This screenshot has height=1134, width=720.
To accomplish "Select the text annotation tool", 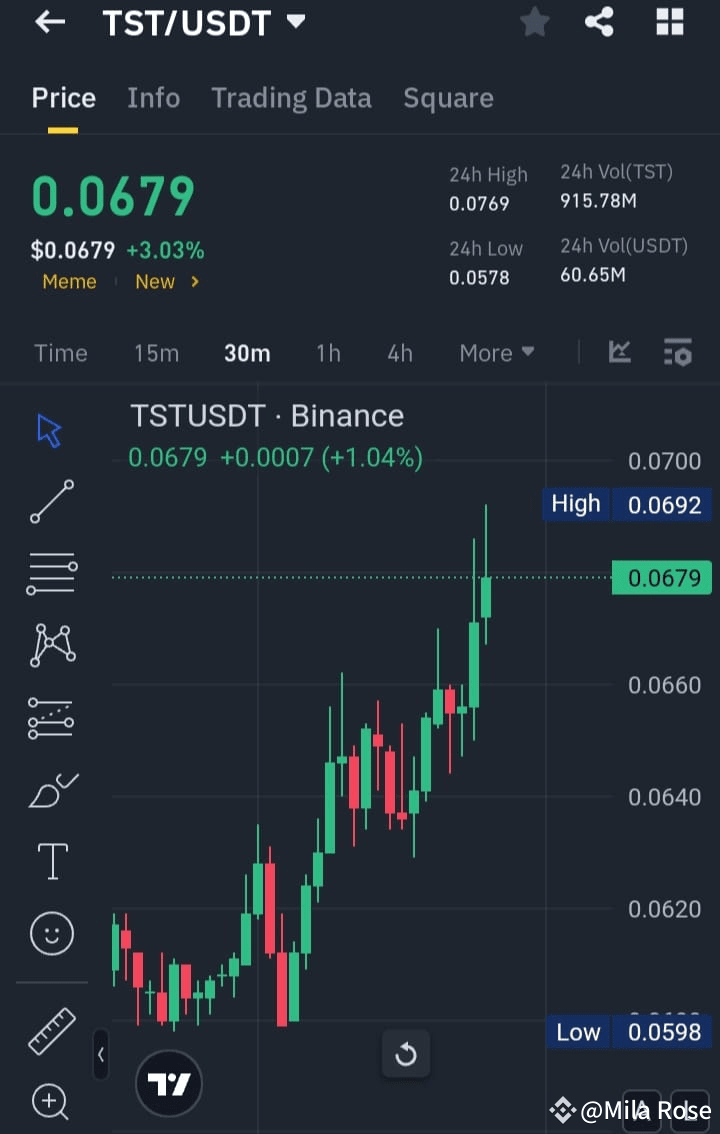I will coord(50,860).
